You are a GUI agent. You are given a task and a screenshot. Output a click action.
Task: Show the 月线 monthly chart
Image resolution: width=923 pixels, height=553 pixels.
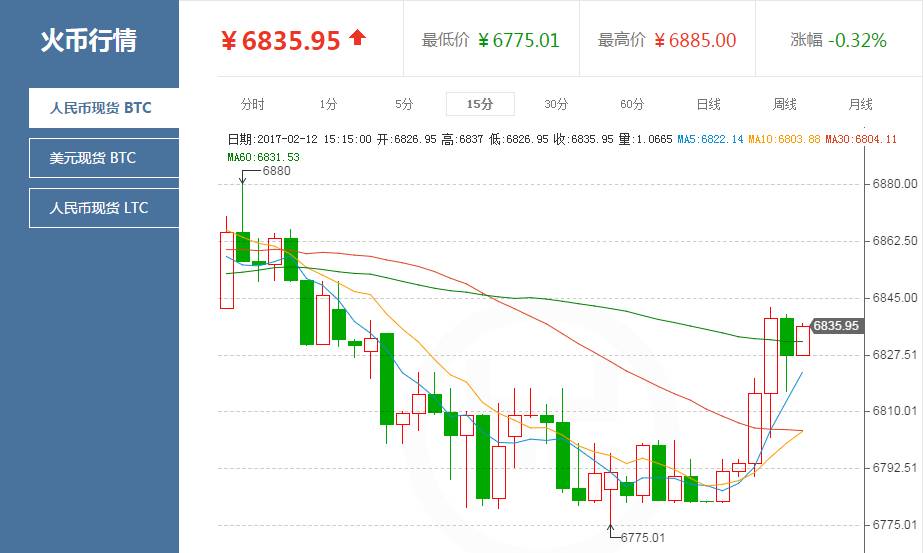click(x=860, y=104)
